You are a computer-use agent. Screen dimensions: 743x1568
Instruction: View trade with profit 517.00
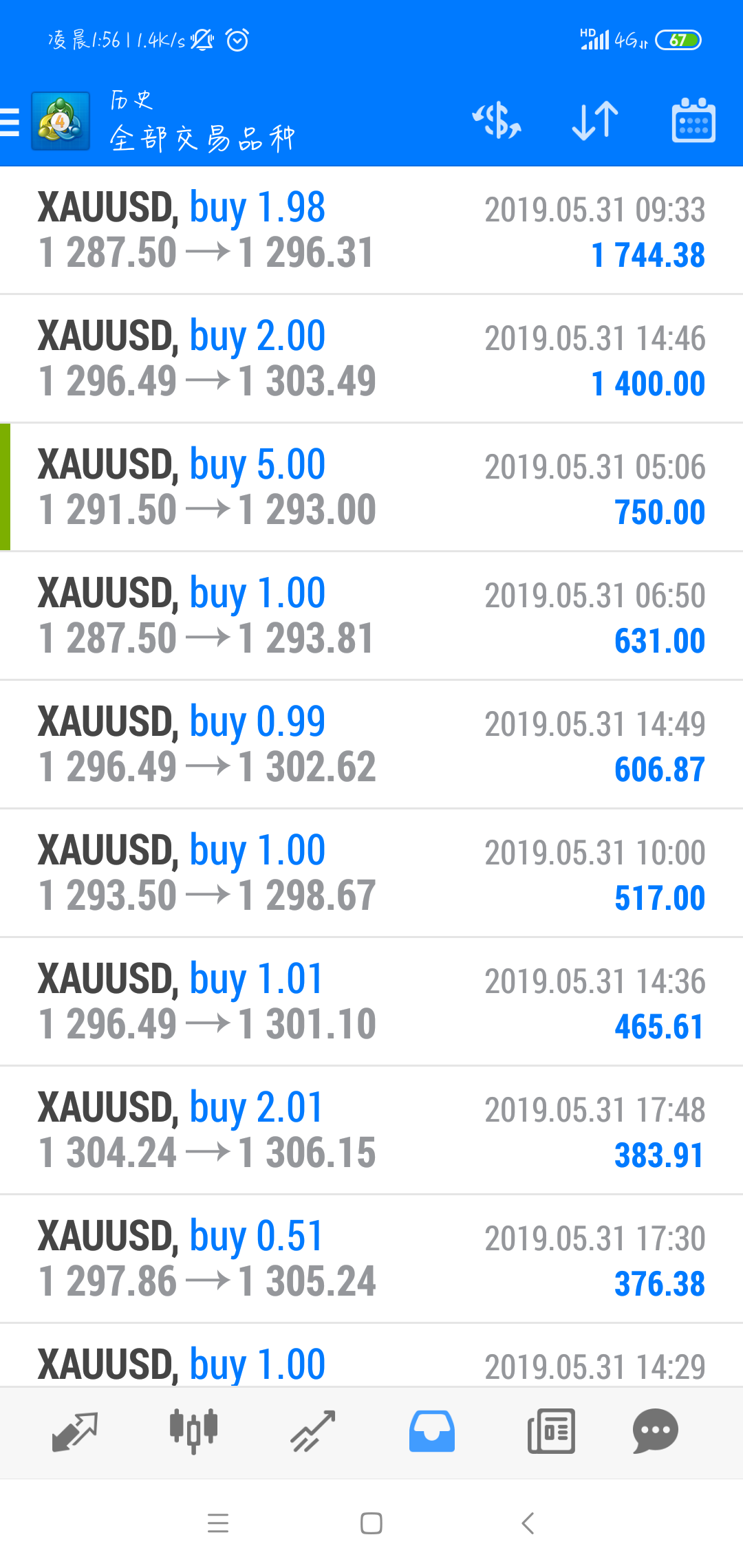coord(371,873)
